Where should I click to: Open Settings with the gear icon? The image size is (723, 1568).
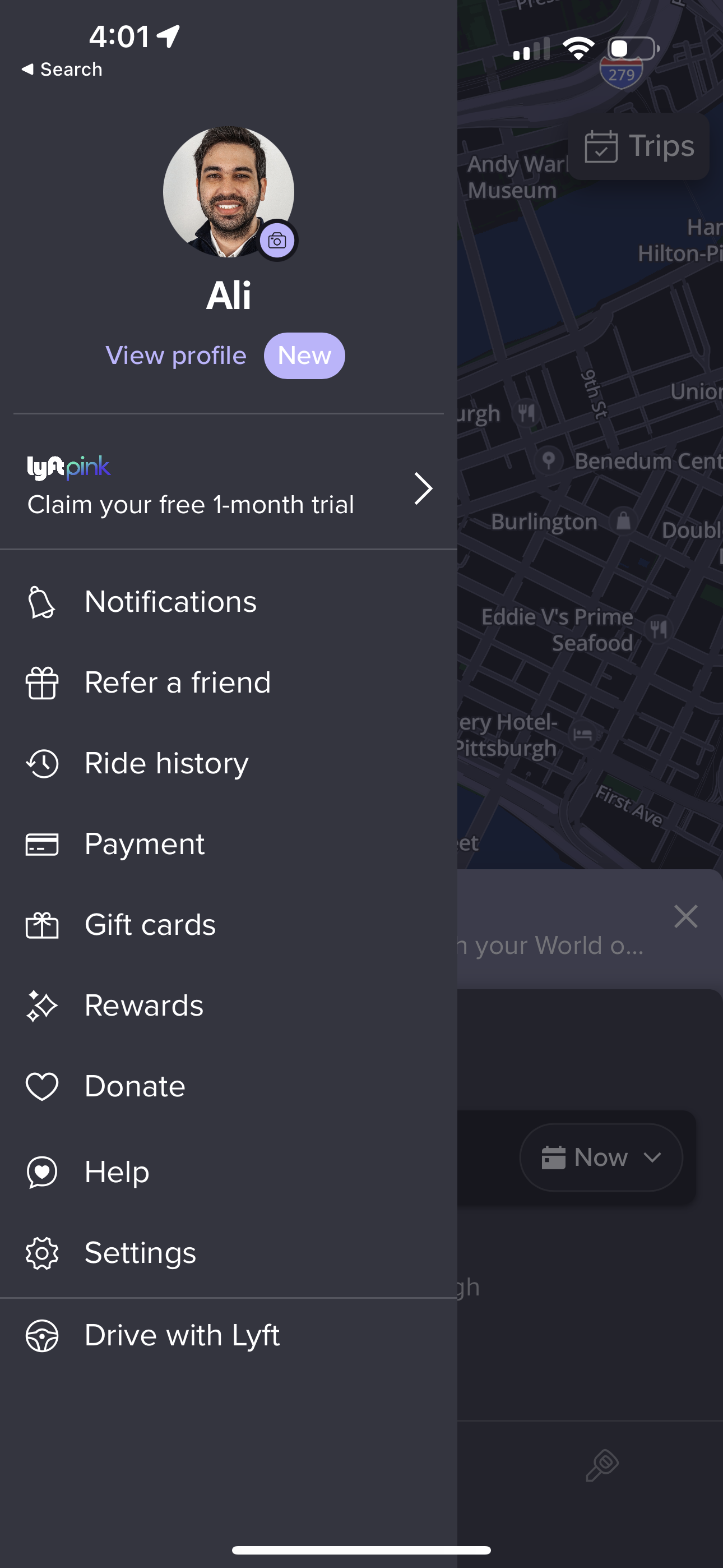pyautogui.click(x=41, y=1253)
